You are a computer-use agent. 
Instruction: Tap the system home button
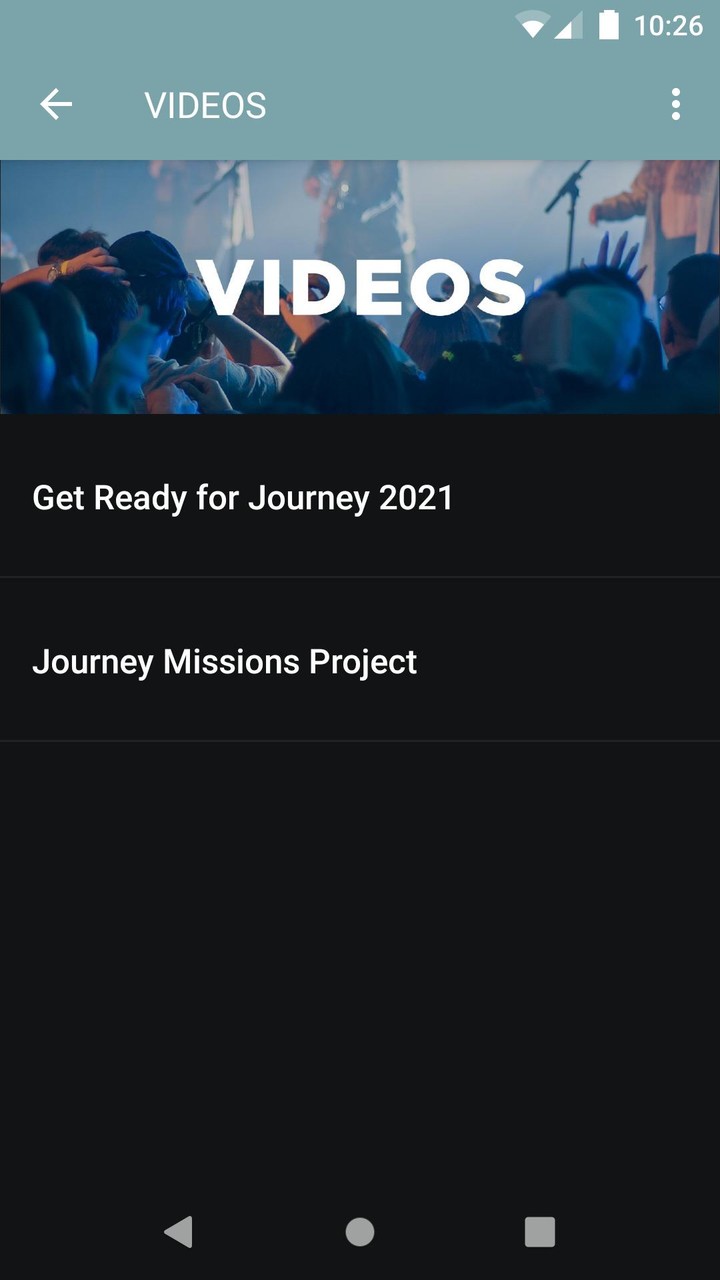tap(360, 1232)
